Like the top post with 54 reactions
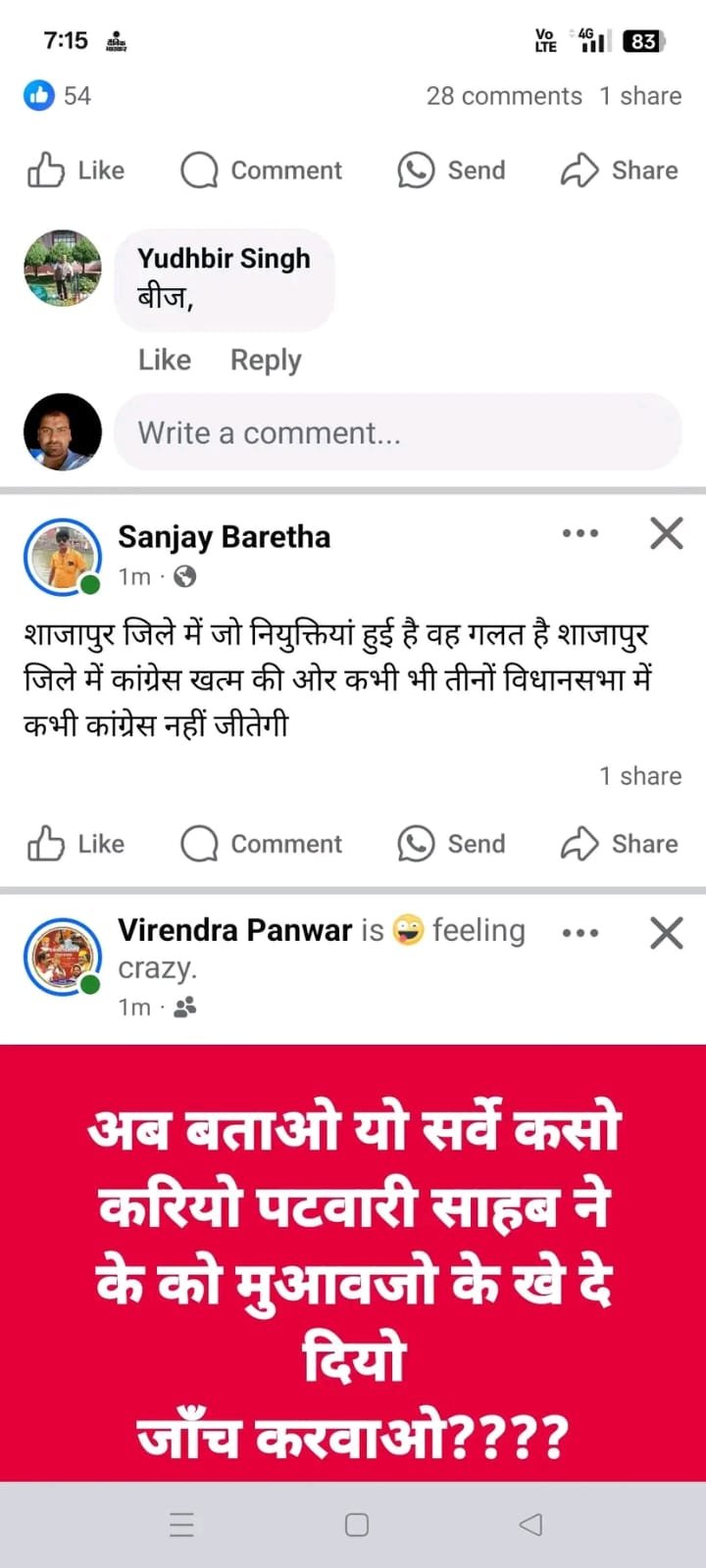The width and height of the screenshot is (706, 1568). [x=76, y=171]
